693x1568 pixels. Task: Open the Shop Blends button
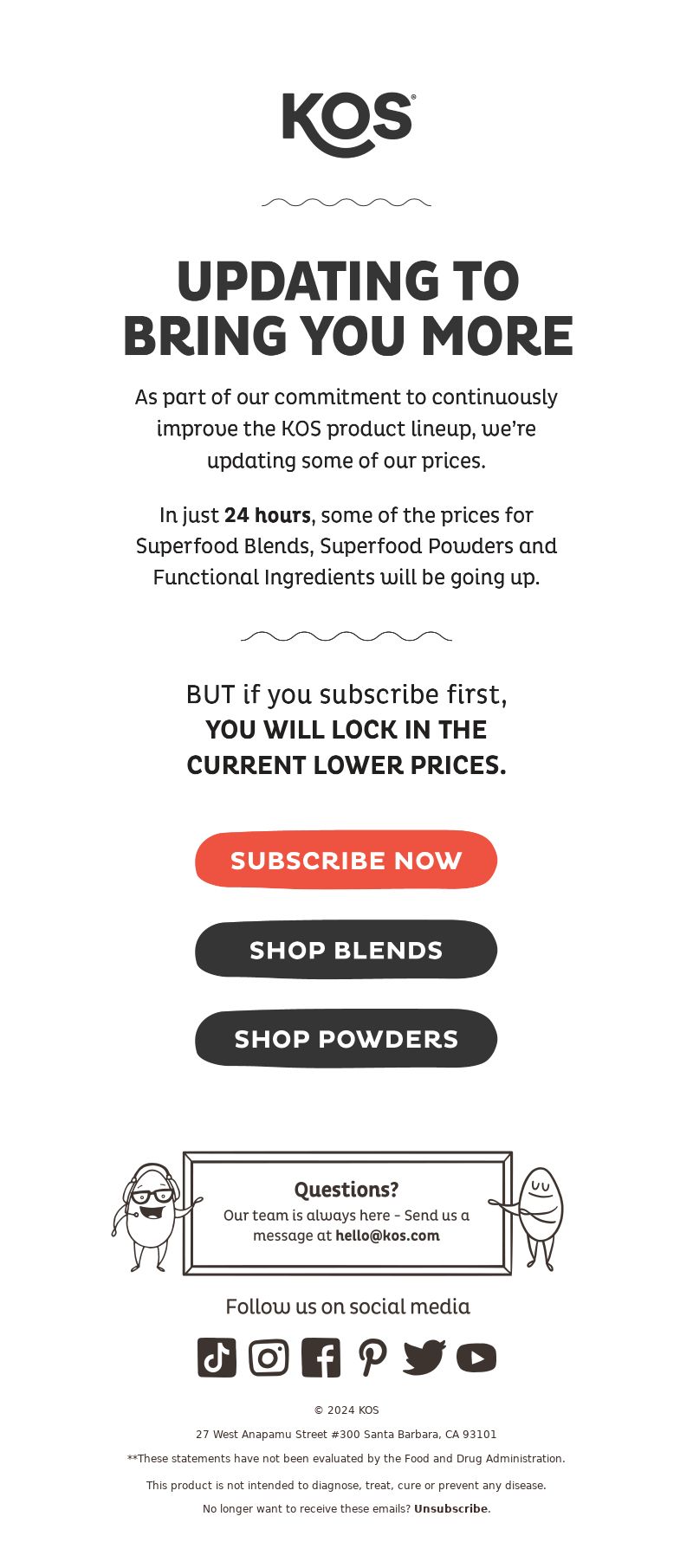click(346, 950)
